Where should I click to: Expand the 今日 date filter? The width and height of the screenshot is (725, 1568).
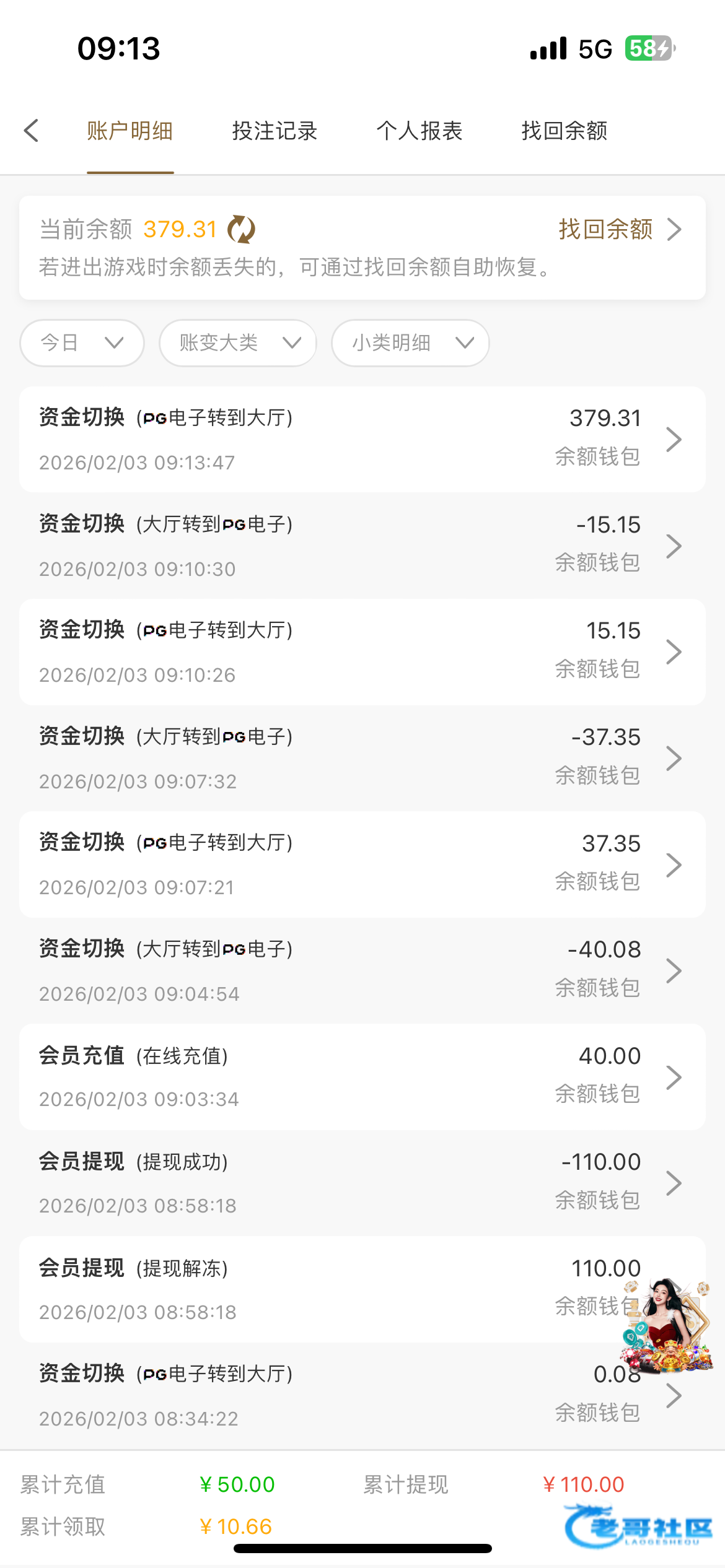click(82, 342)
